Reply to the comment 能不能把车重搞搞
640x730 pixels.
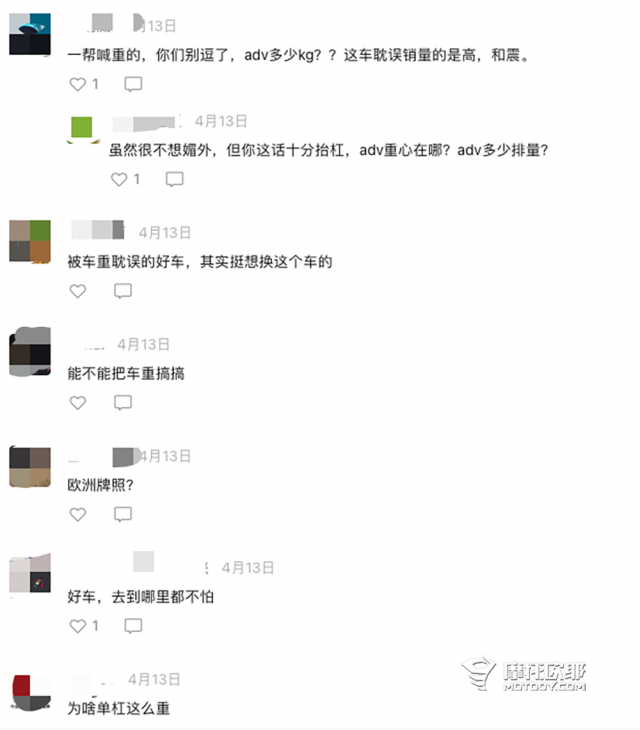tap(123, 403)
